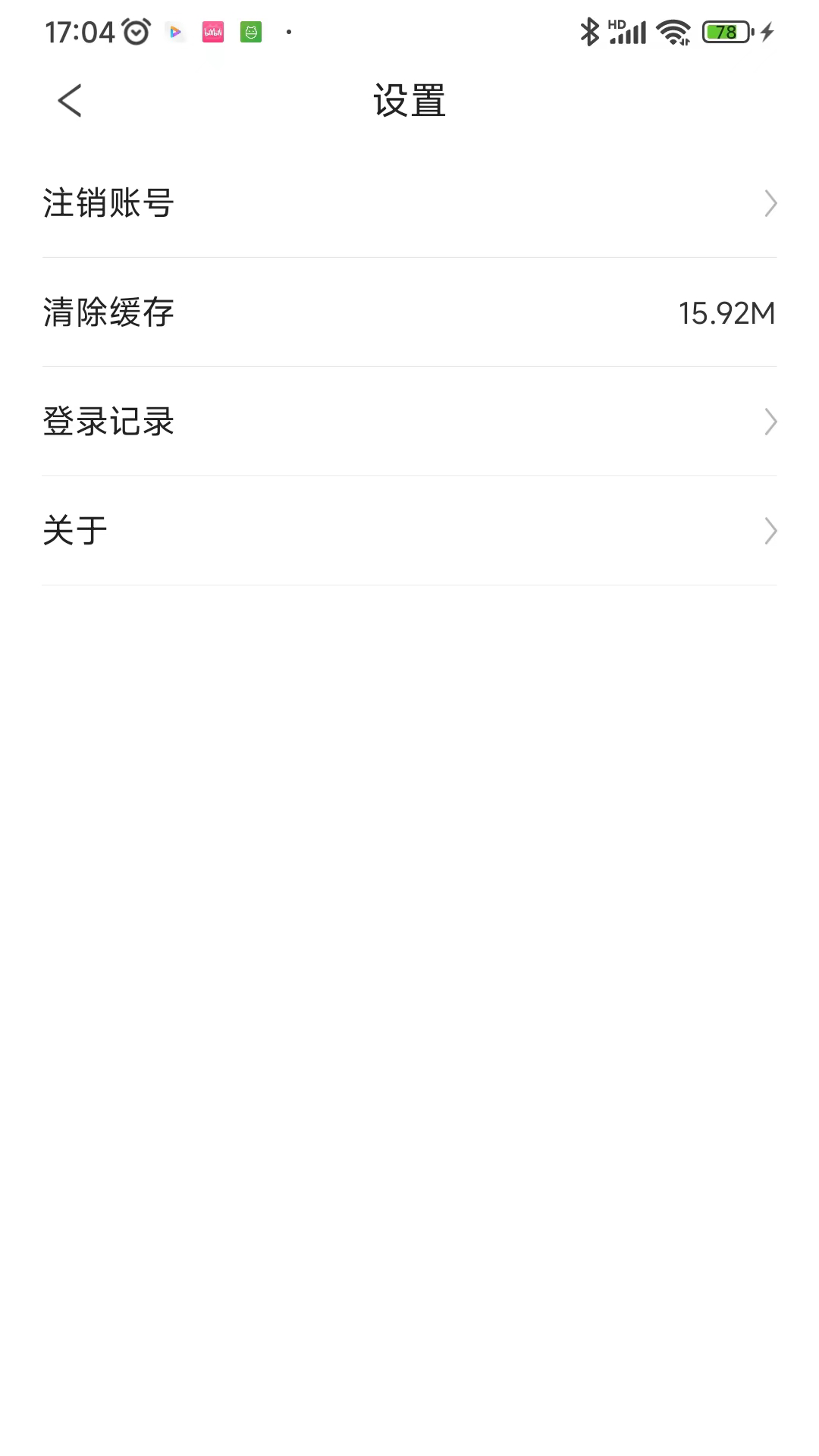Tap the charging lightning bolt icon

[x=767, y=33]
